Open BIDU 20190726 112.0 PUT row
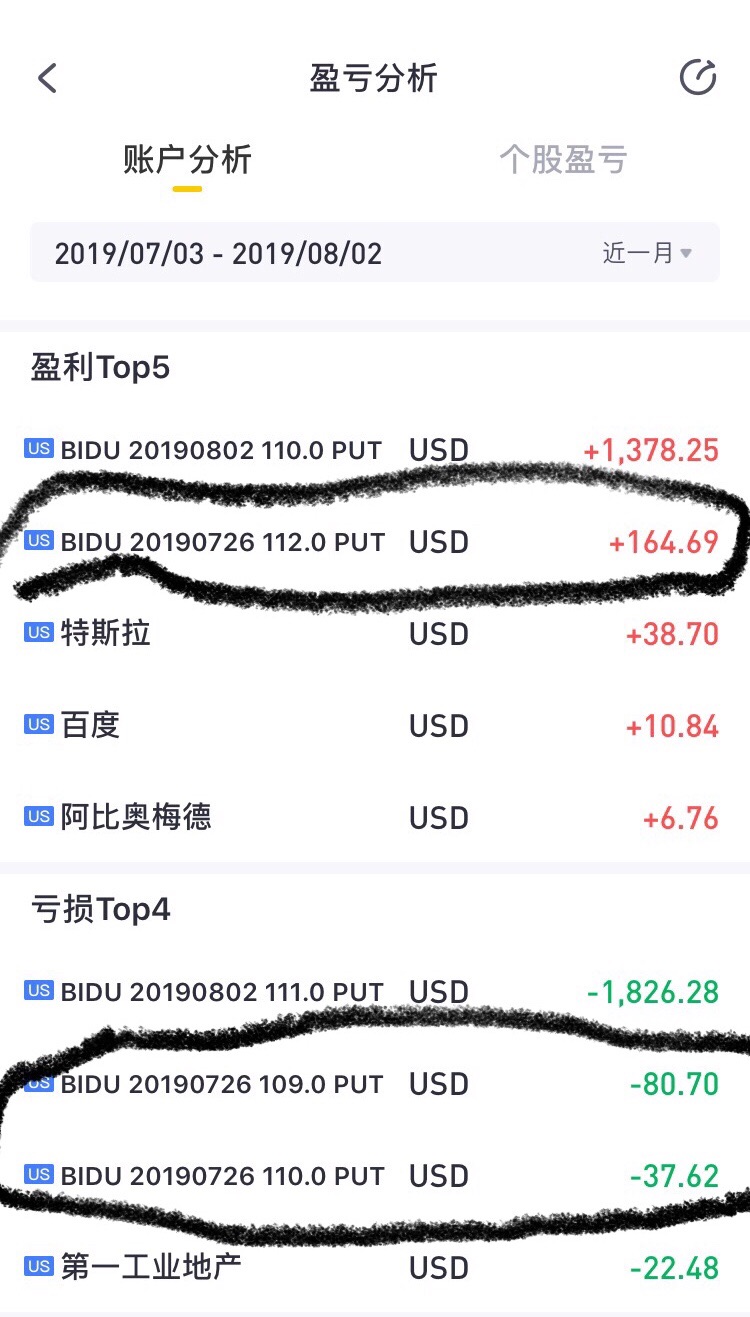750x1317 pixels. click(375, 542)
